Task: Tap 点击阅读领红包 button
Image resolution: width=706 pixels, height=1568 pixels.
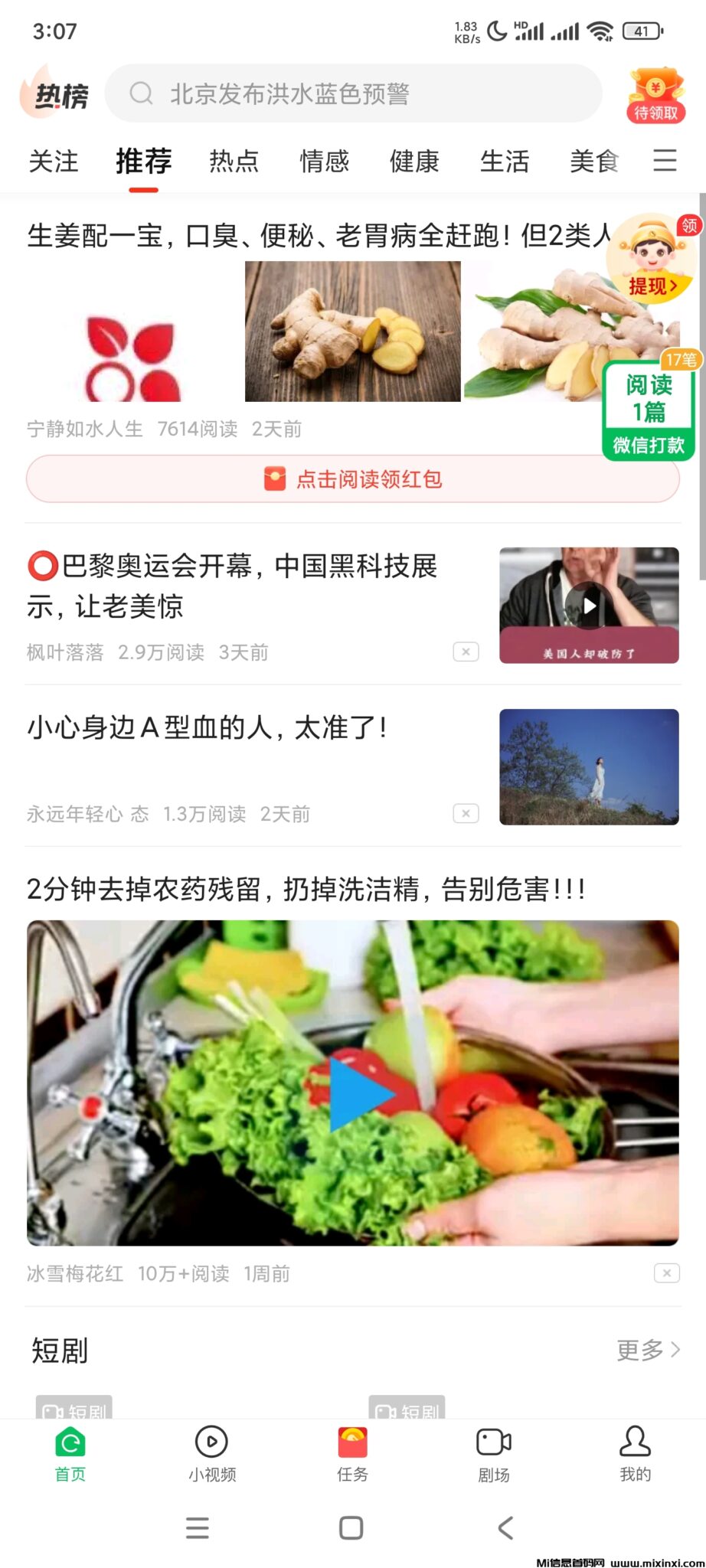Action: click(x=353, y=479)
